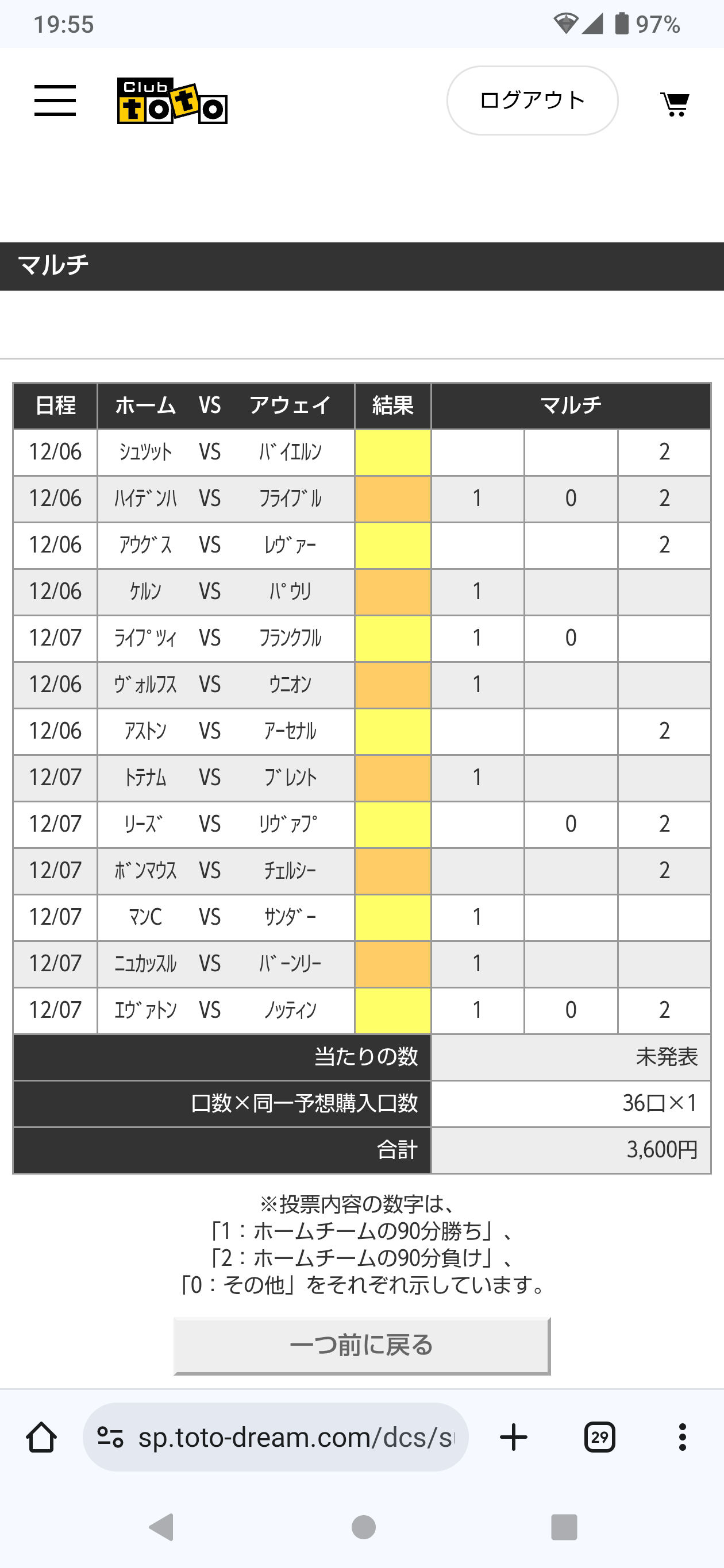Viewport: 724px width, 1568px height.
Task: Open the shopping cart
Action: pyautogui.click(x=675, y=104)
